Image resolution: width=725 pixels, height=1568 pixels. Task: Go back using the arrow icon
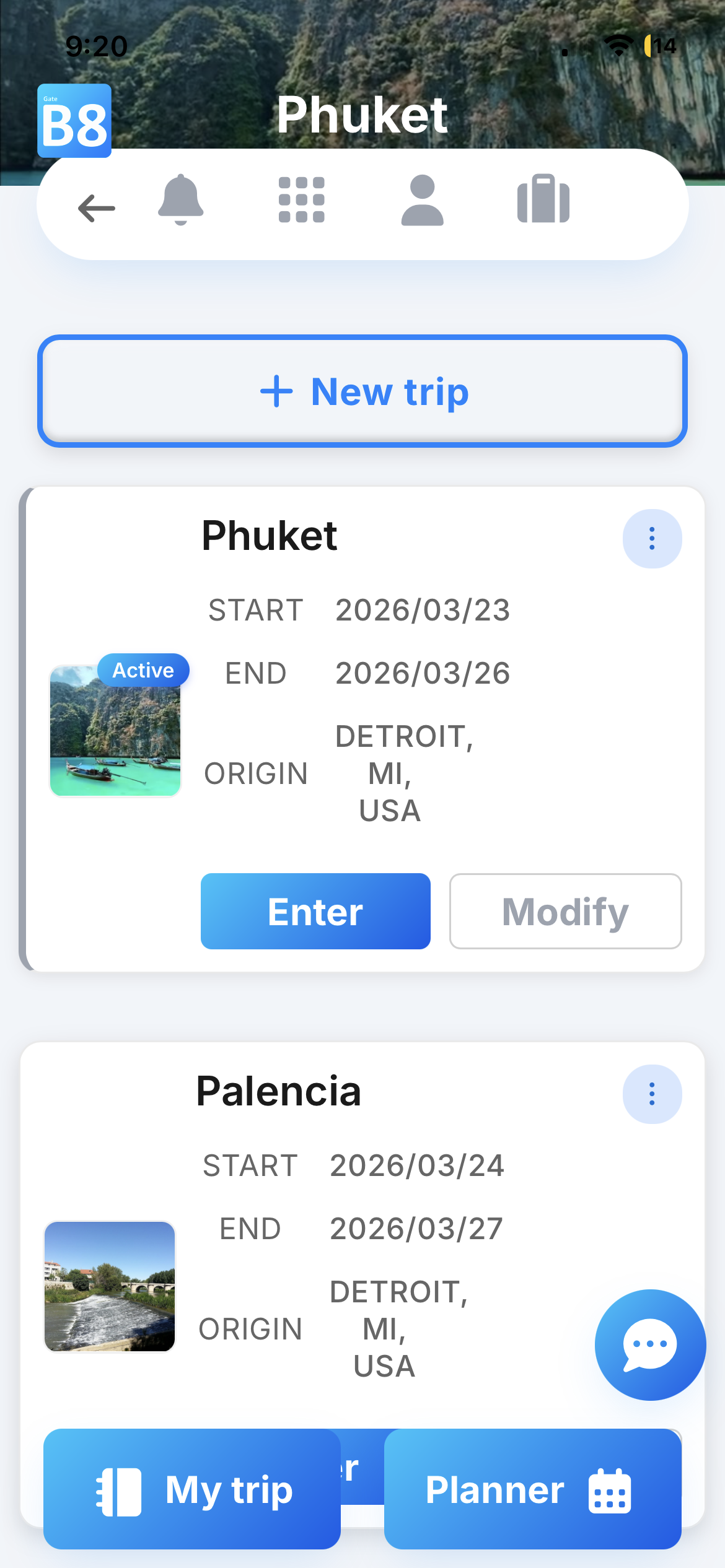pyautogui.click(x=97, y=208)
